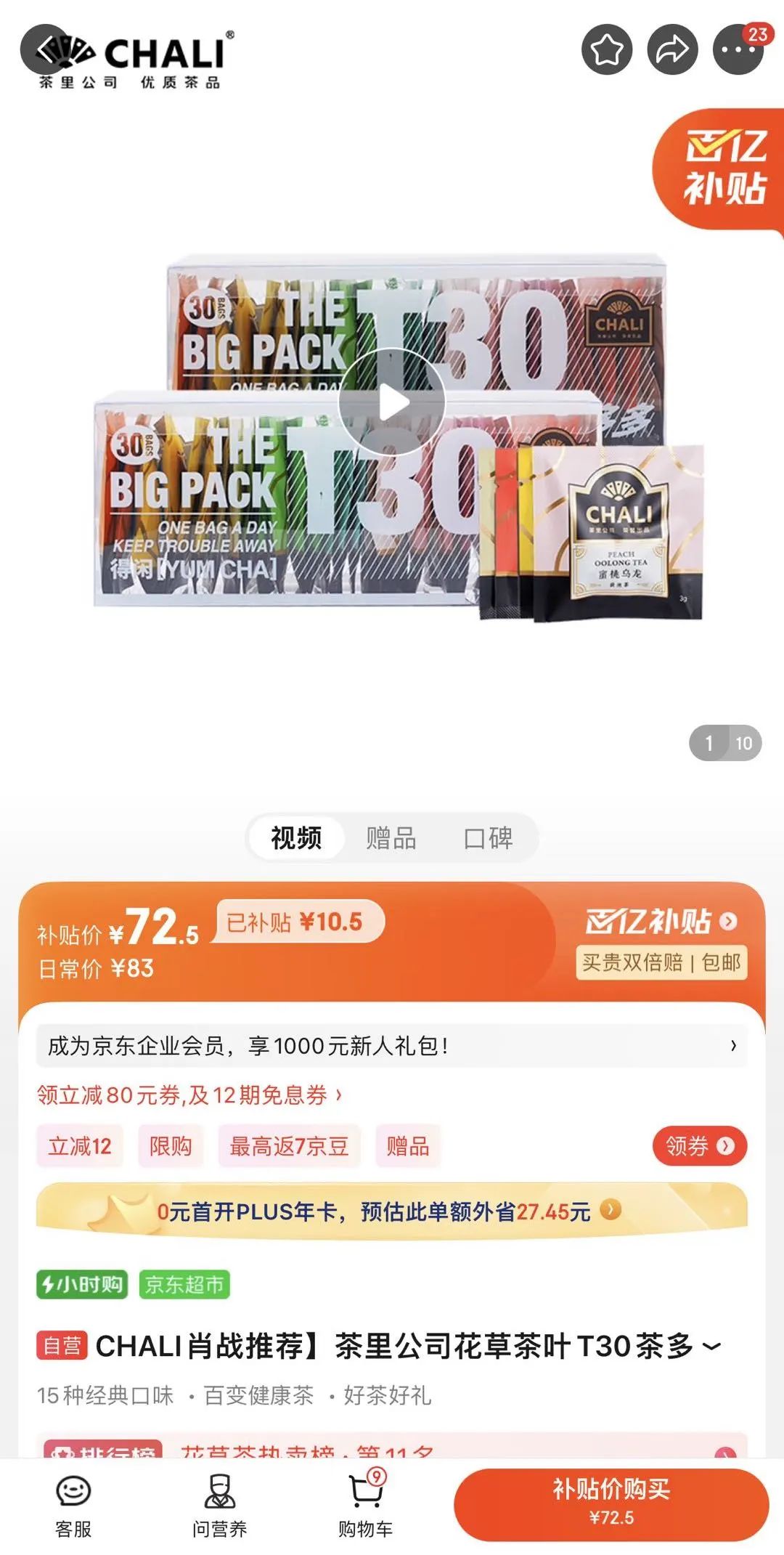Tap the 立减12 promotion tag
The image size is (784, 1555).
pyautogui.click(x=80, y=1146)
